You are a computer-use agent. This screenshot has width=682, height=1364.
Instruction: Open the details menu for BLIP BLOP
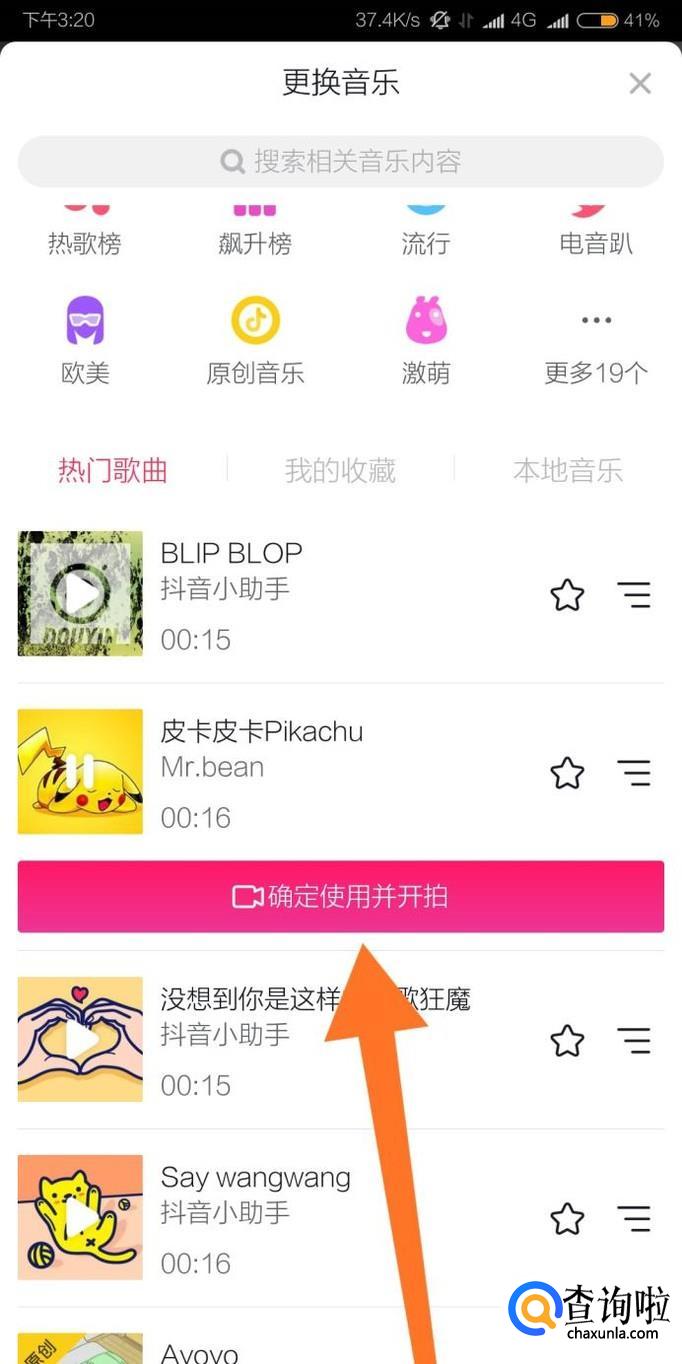[x=634, y=596]
